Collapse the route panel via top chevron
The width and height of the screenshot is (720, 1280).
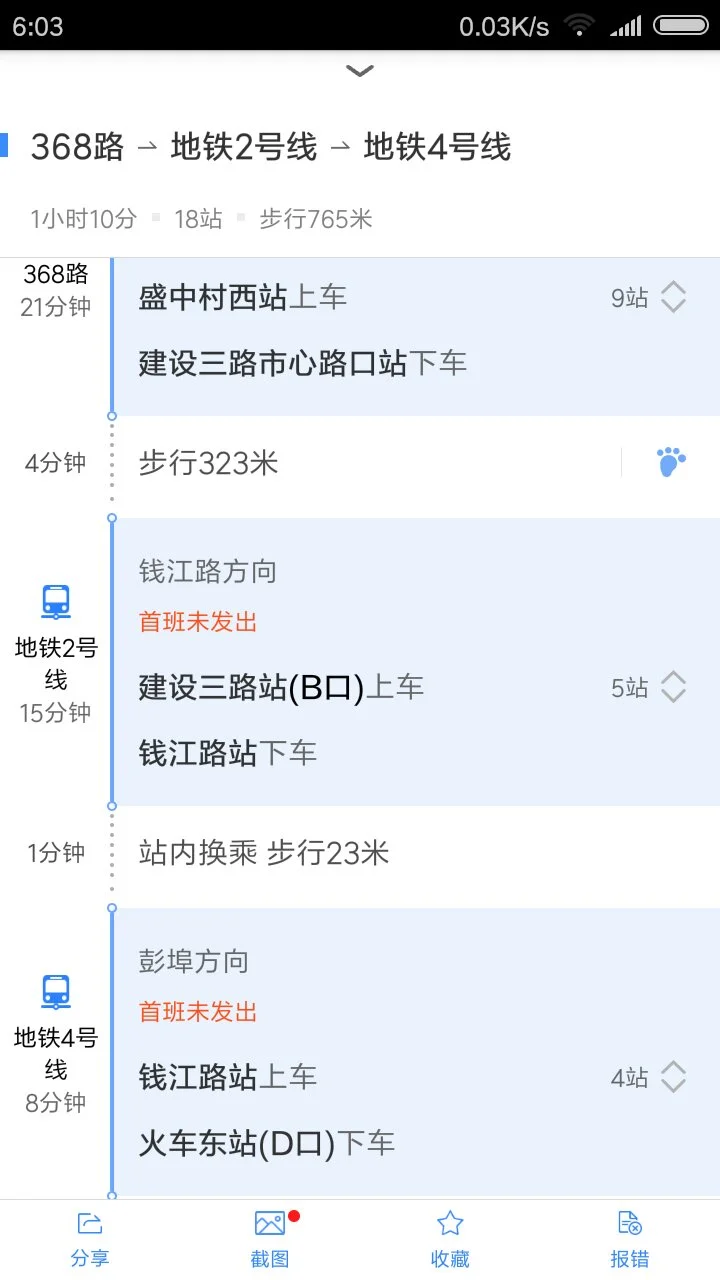pos(359,70)
